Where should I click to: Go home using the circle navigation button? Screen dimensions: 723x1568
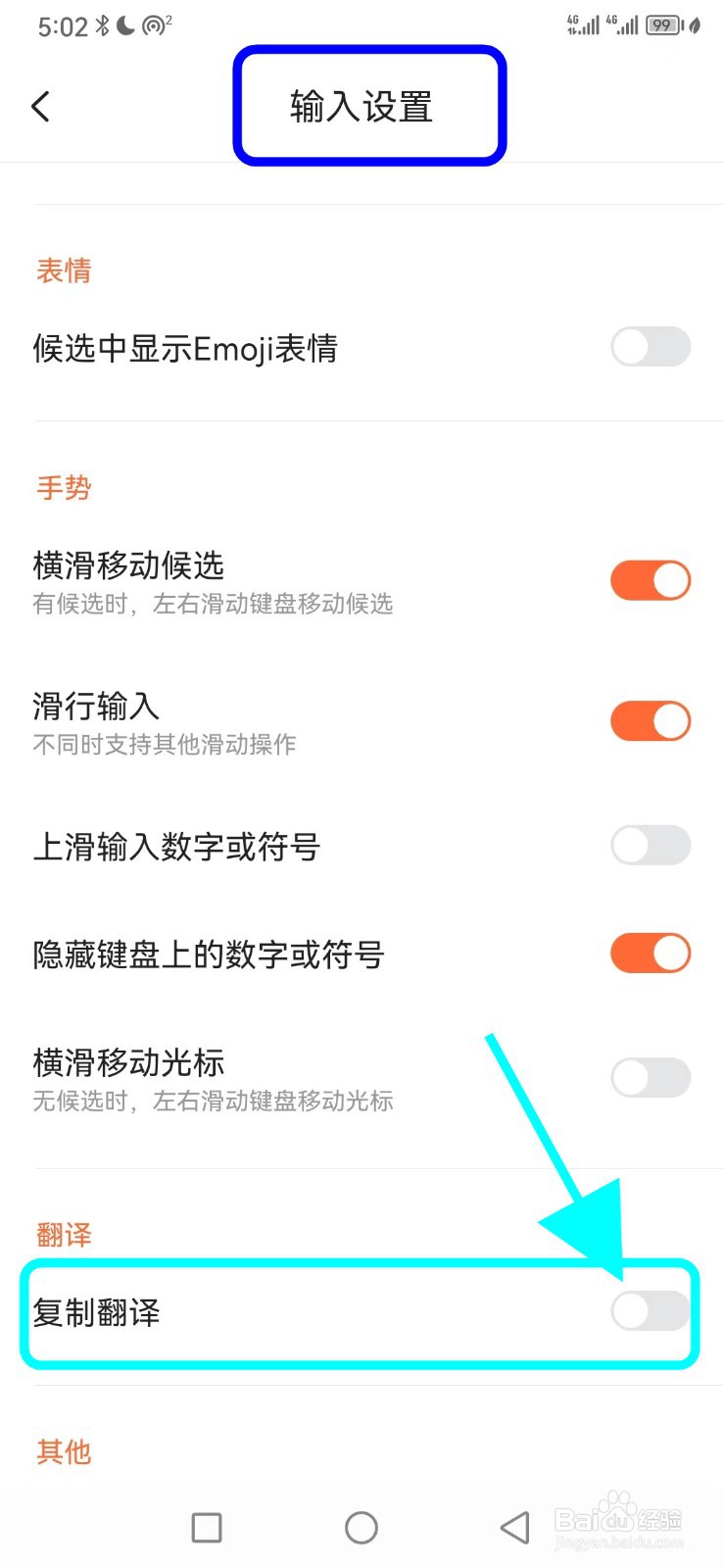[x=361, y=1527]
